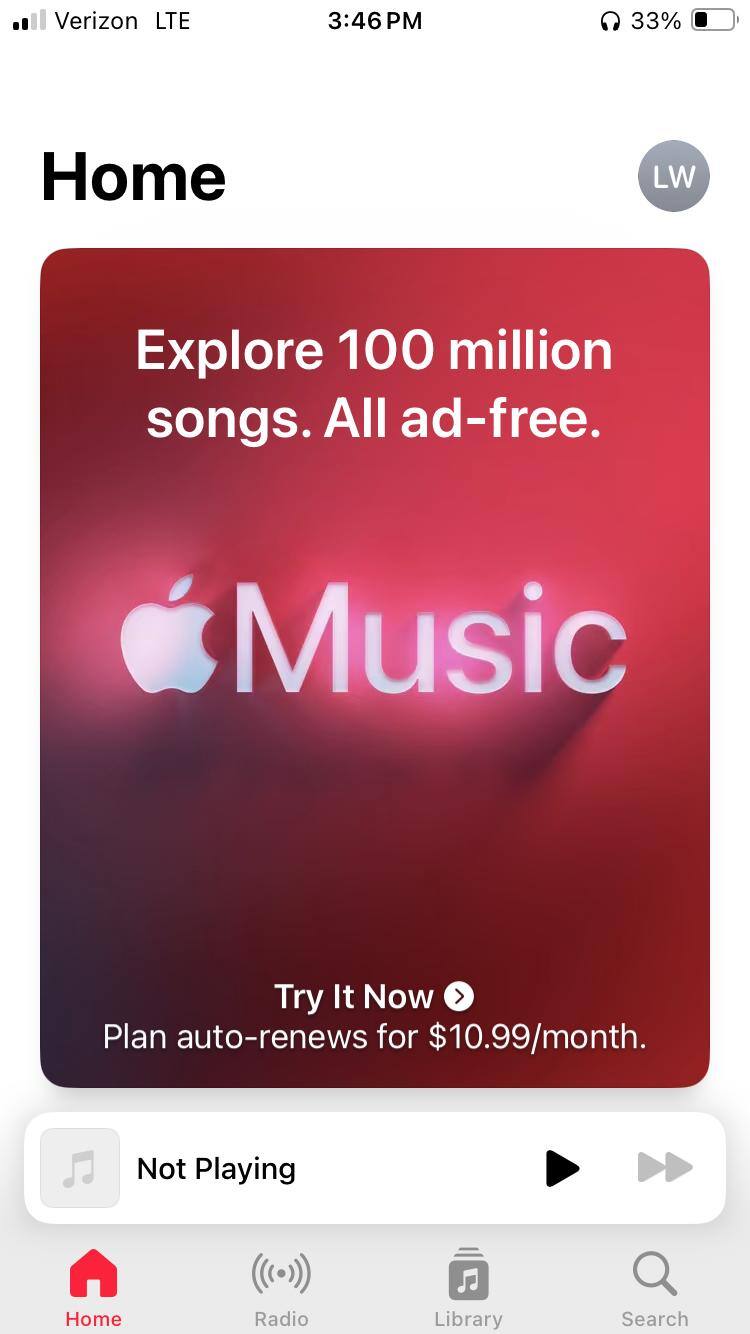Open the LW account profile

click(x=673, y=176)
